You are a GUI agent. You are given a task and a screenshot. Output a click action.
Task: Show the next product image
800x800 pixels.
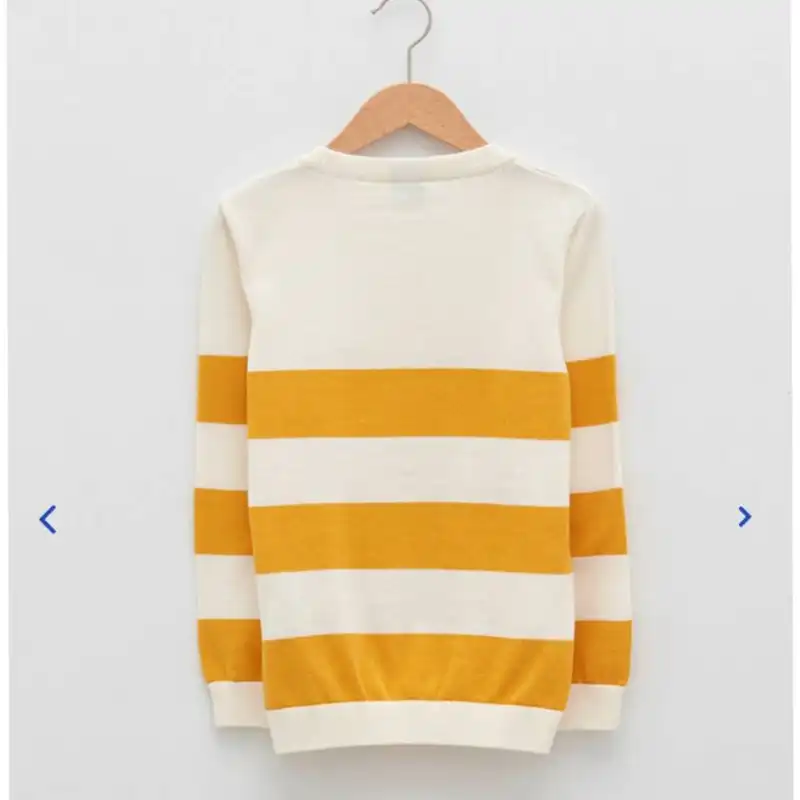click(x=744, y=516)
